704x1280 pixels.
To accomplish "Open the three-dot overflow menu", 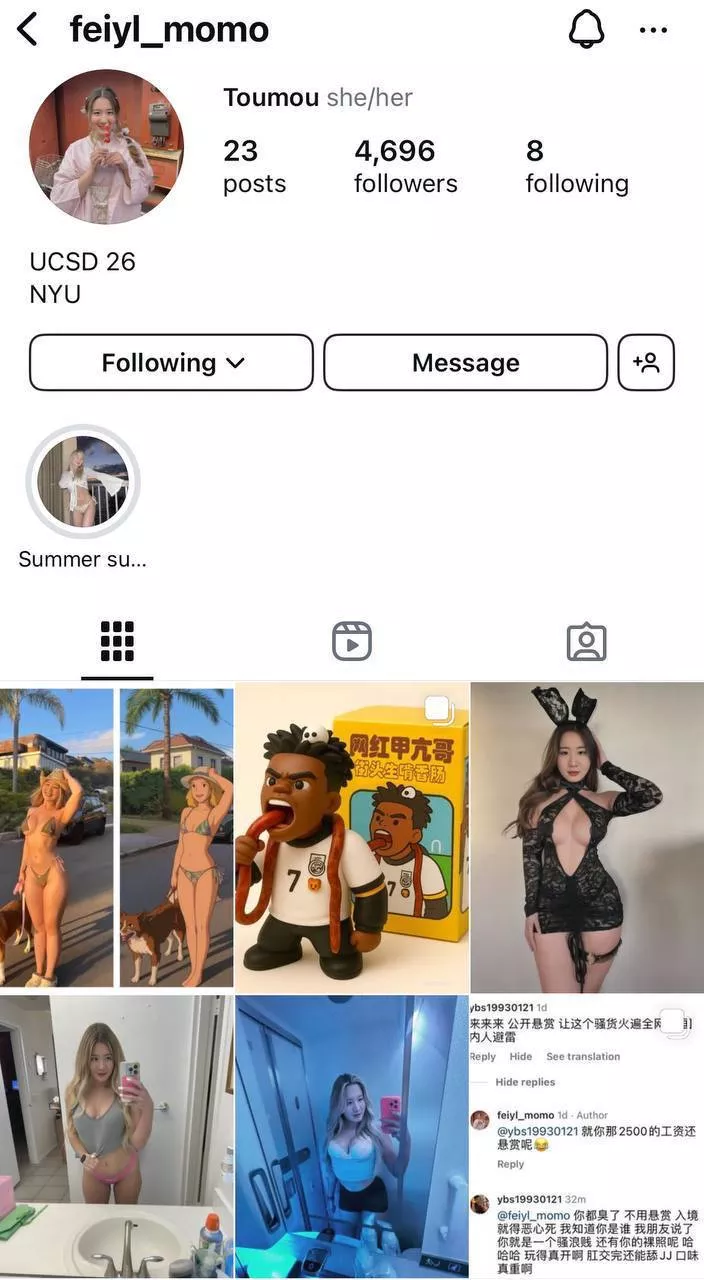I will 653,30.
